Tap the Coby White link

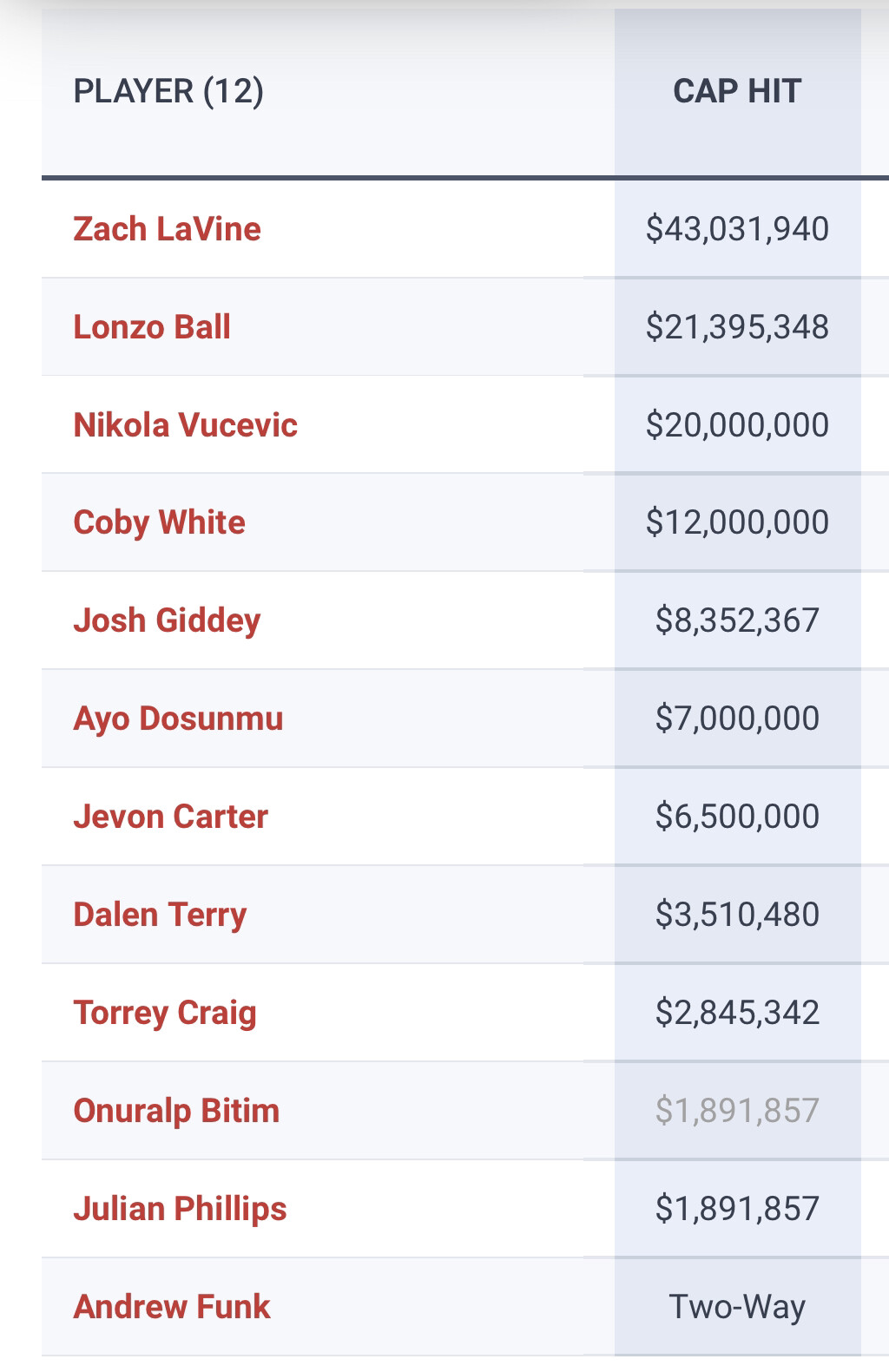coord(159,522)
